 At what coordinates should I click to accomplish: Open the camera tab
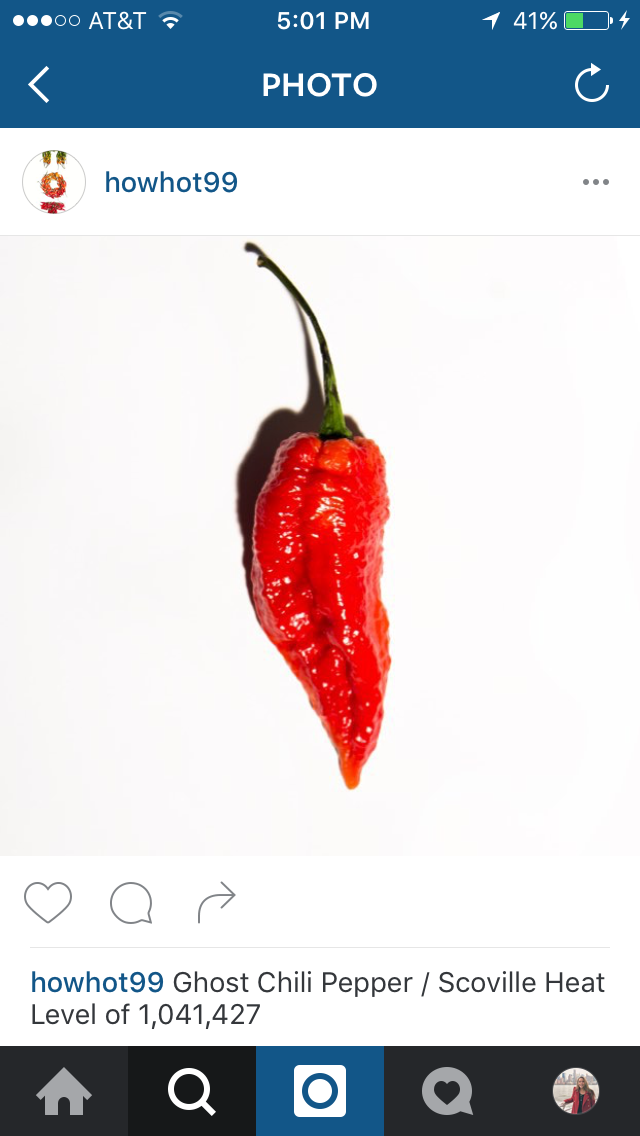click(x=320, y=1091)
